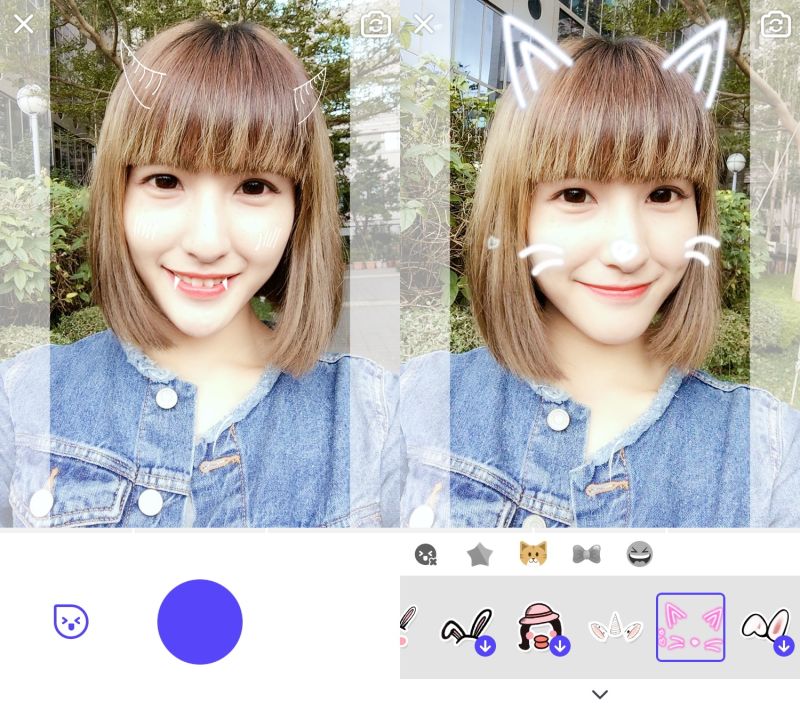Collapse the sticker panel with the down chevron
This screenshot has height=711, width=800.
coord(600,694)
